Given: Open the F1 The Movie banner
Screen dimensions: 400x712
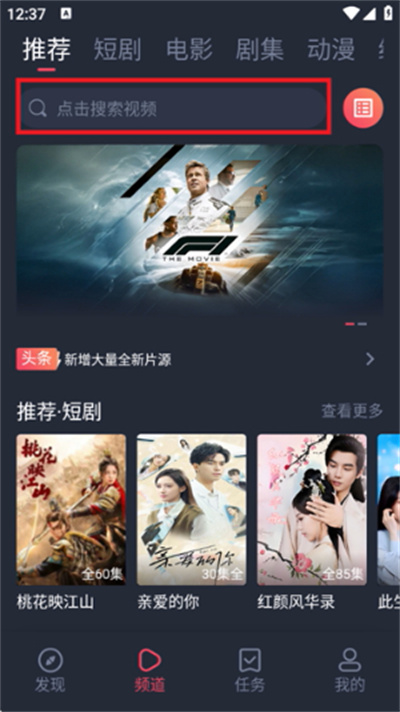Looking at the screenshot, I should pos(200,230).
